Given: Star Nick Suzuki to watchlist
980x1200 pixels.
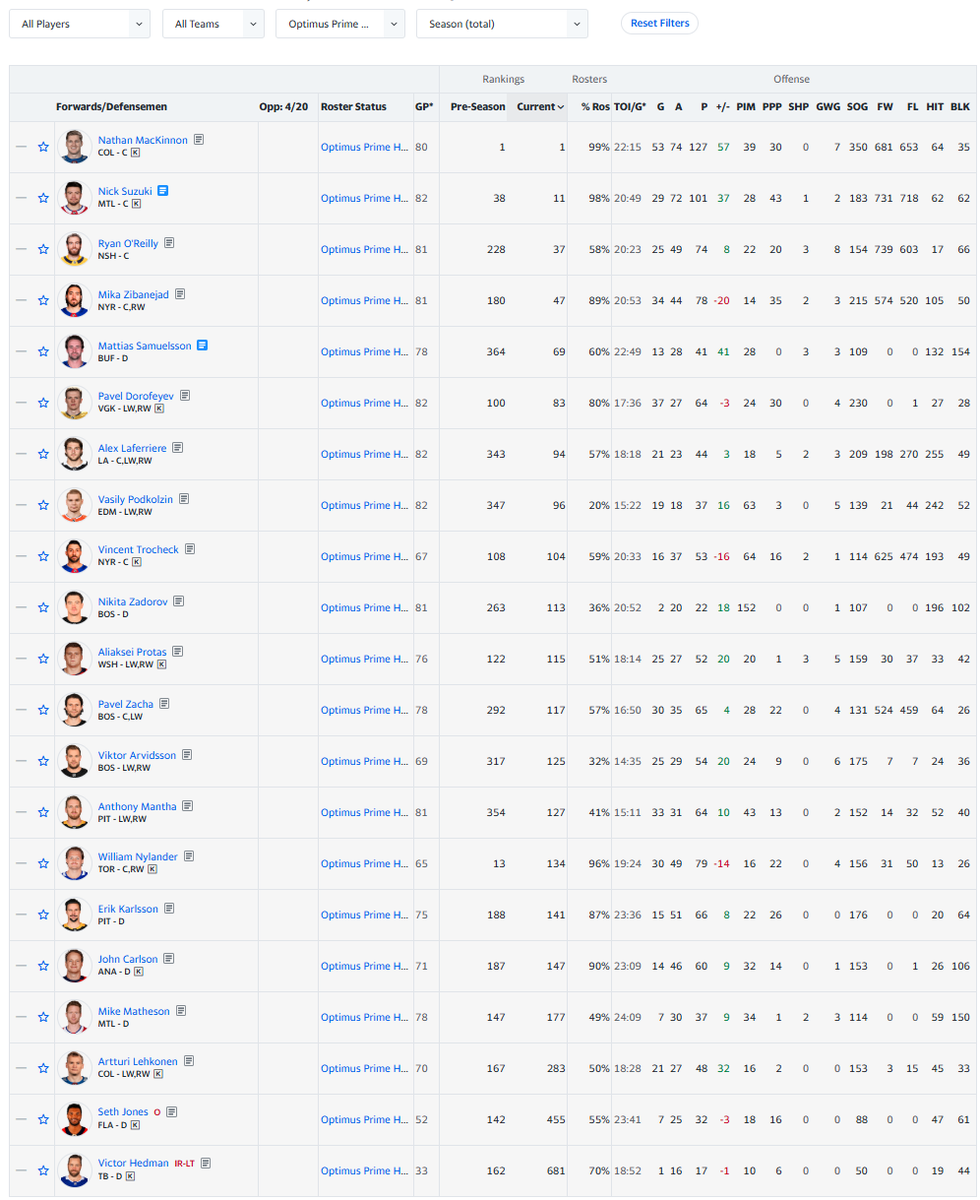Looking at the screenshot, I should 43,198.
